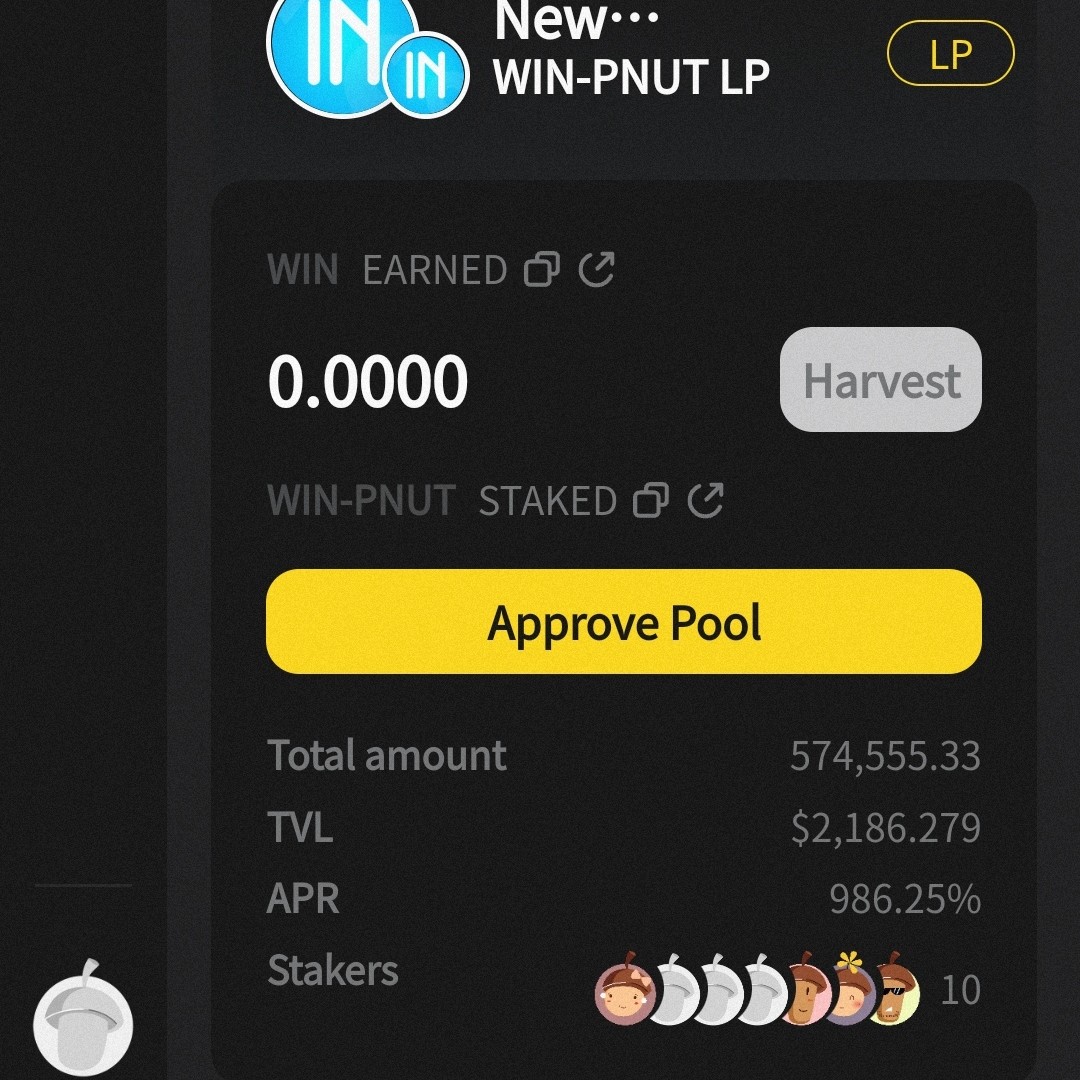
Task: Copy the WIN earned token address
Action: pos(541,270)
